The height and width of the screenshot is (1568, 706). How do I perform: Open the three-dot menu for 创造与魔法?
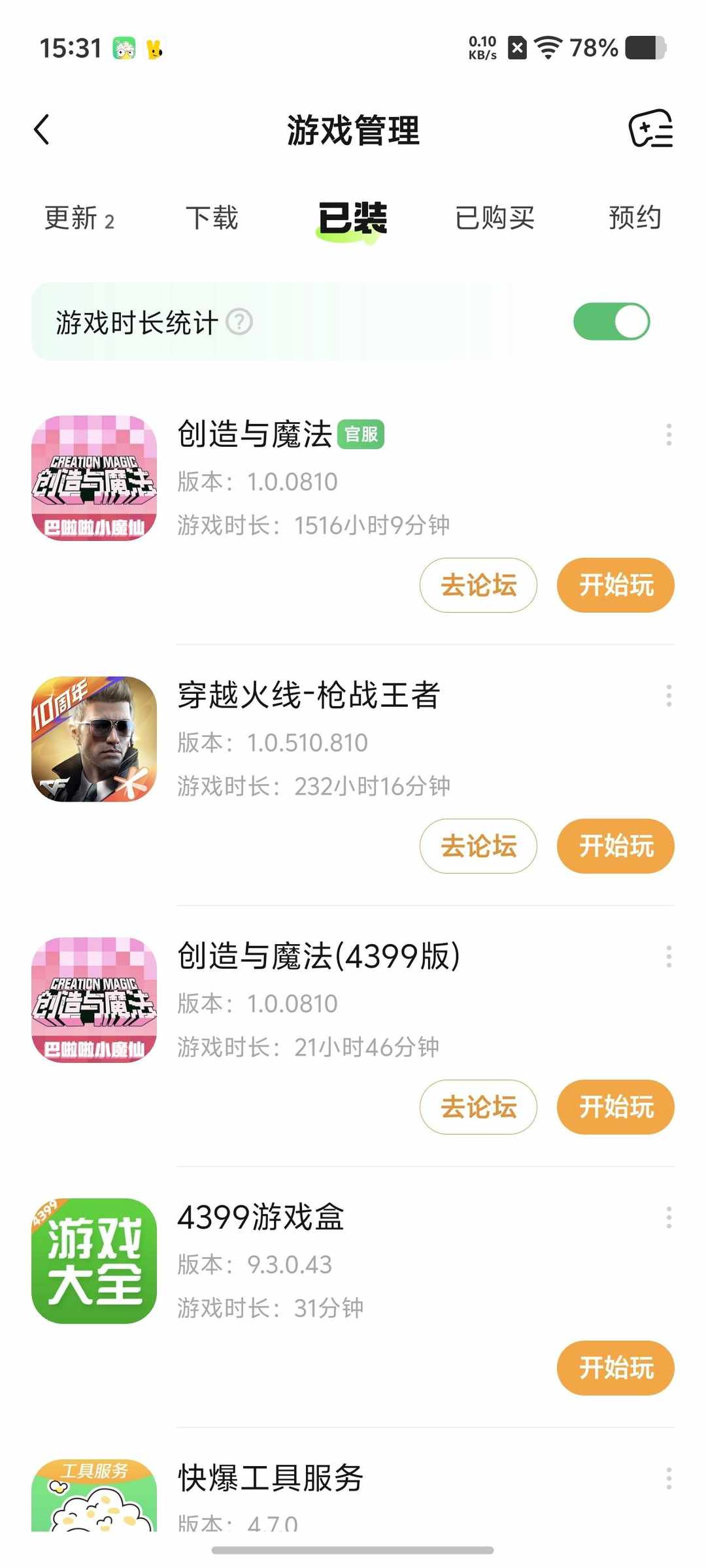point(667,433)
